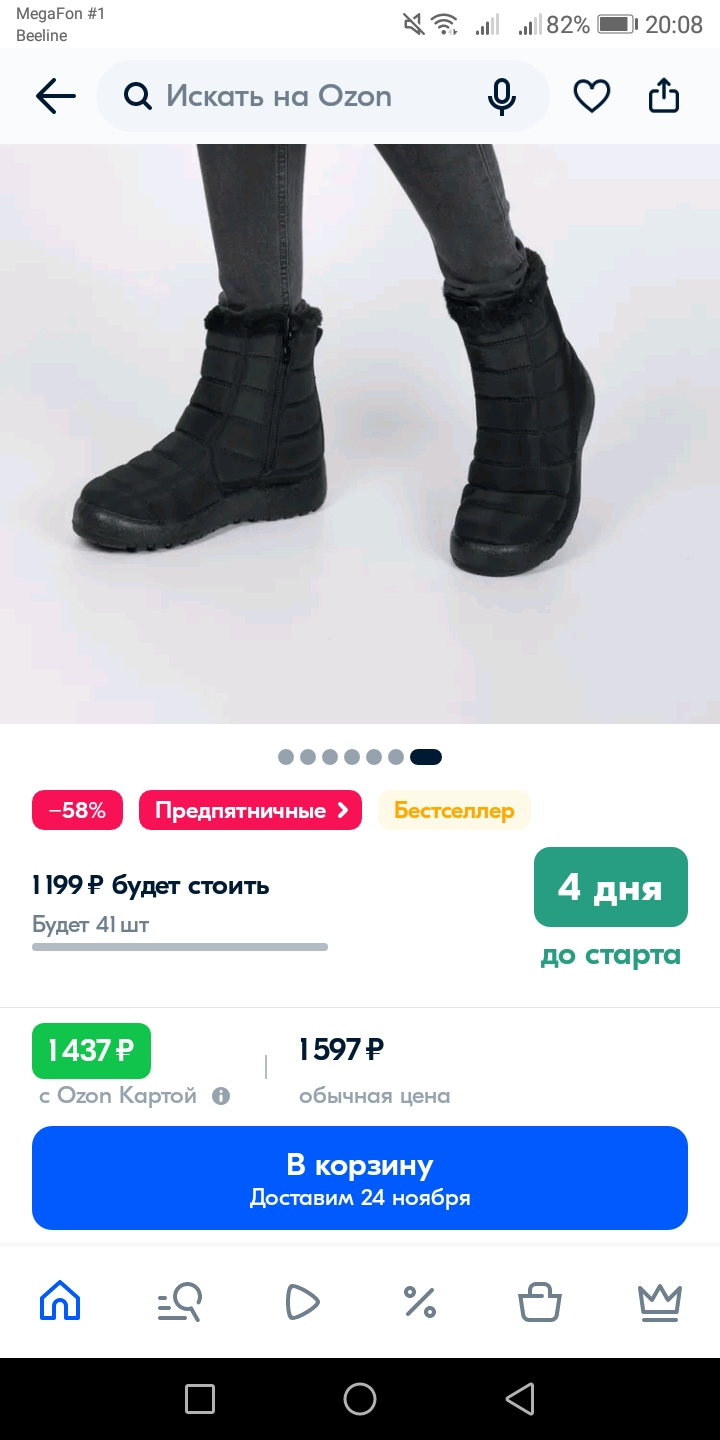Open the product photo of boots
Screen dimensions: 720x1440
point(360,433)
